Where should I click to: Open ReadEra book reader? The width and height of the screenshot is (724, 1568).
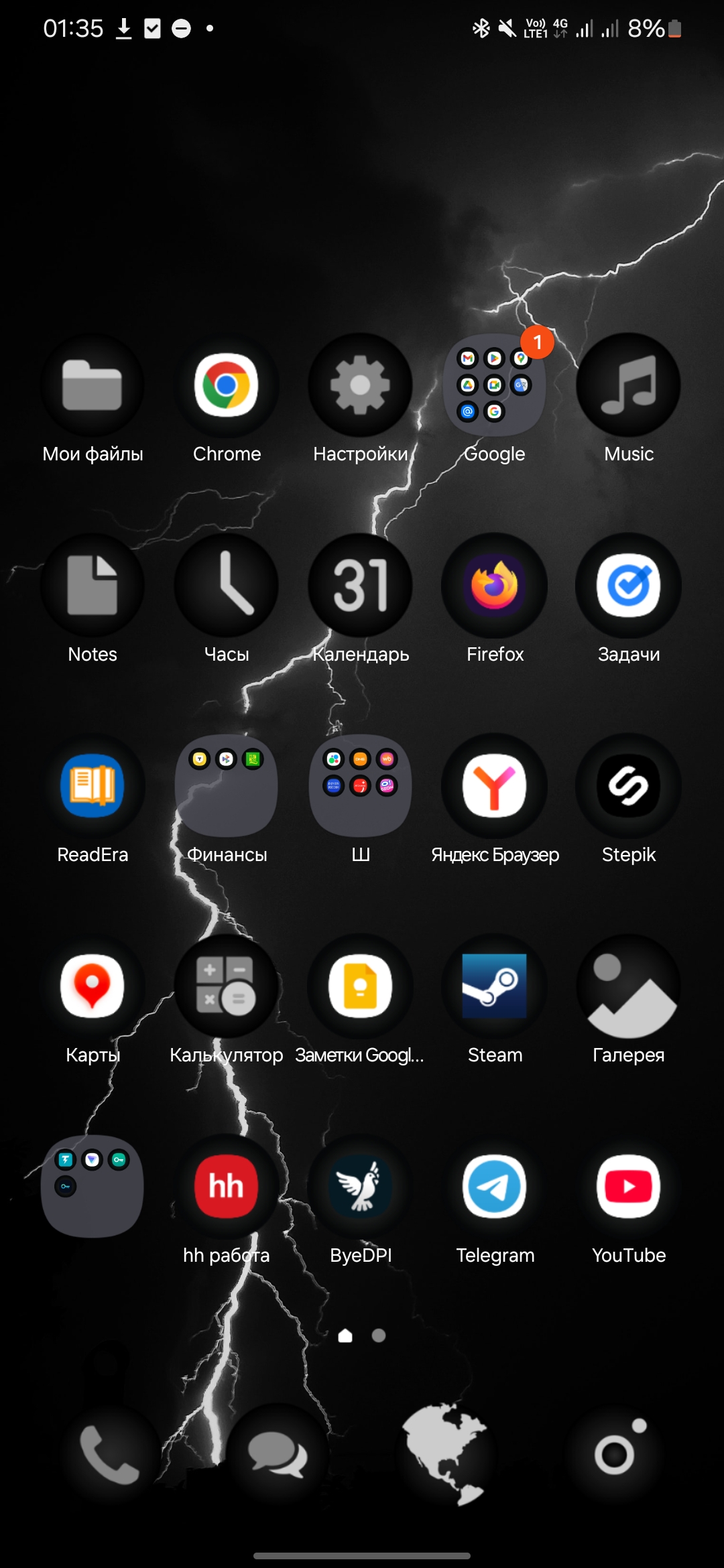coord(93,785)
